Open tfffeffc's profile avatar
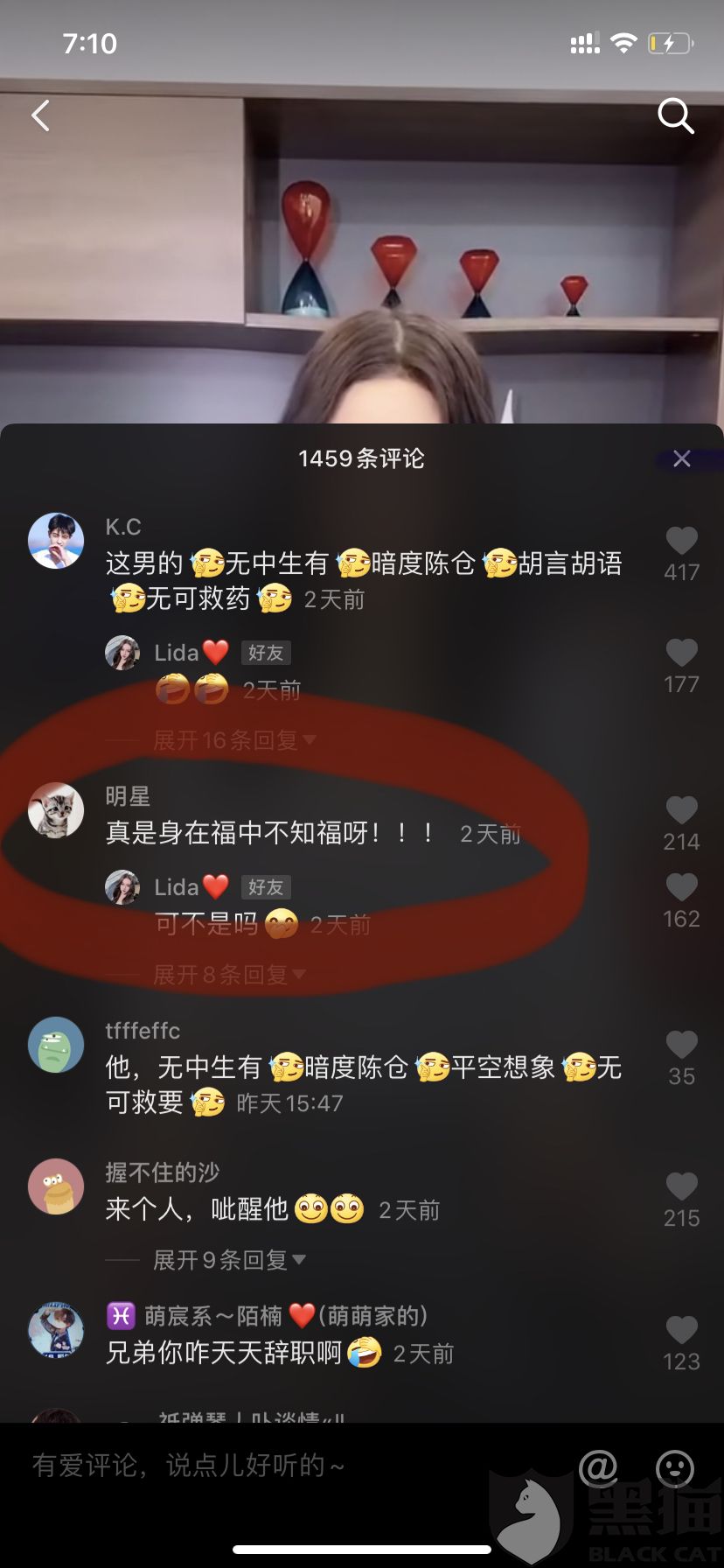 click(x=56, y=1045)
